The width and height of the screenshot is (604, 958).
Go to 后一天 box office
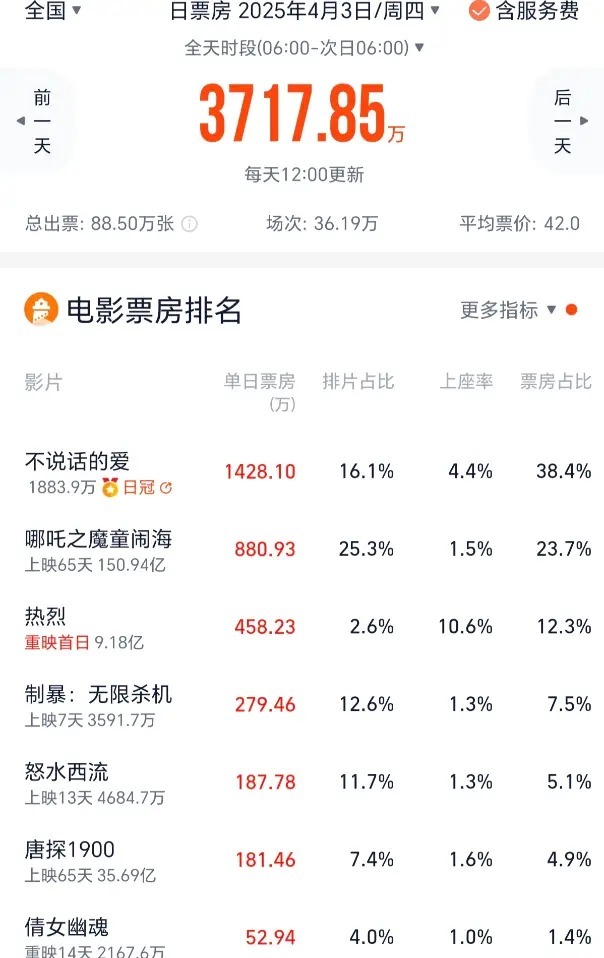click(x=564, y=122)
